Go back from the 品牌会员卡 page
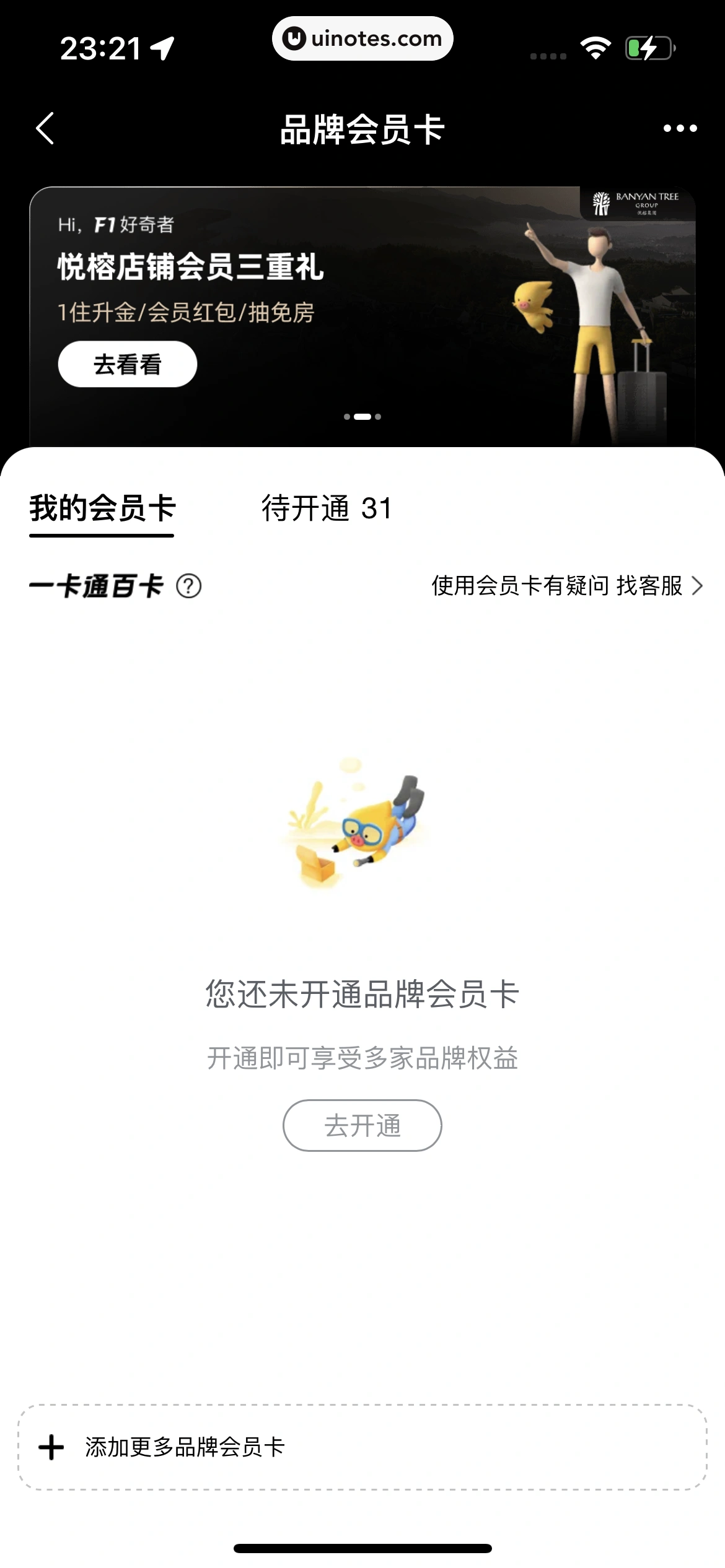The width and height of the screenshot is (725, 1568). point(45,129)
